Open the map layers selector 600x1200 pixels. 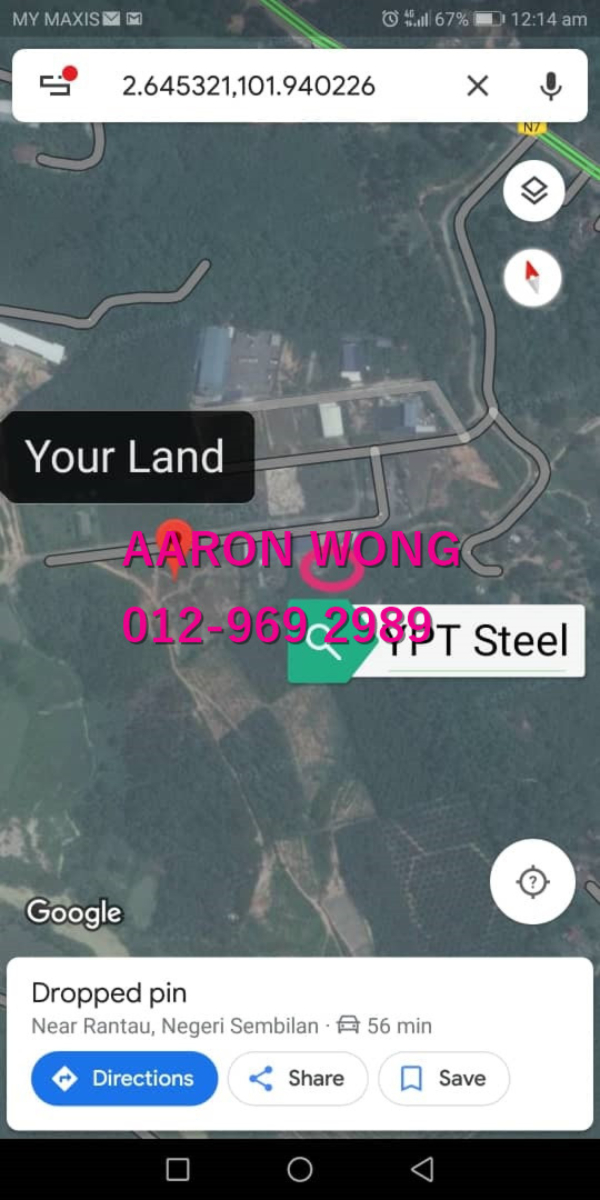tap(534, 190)
